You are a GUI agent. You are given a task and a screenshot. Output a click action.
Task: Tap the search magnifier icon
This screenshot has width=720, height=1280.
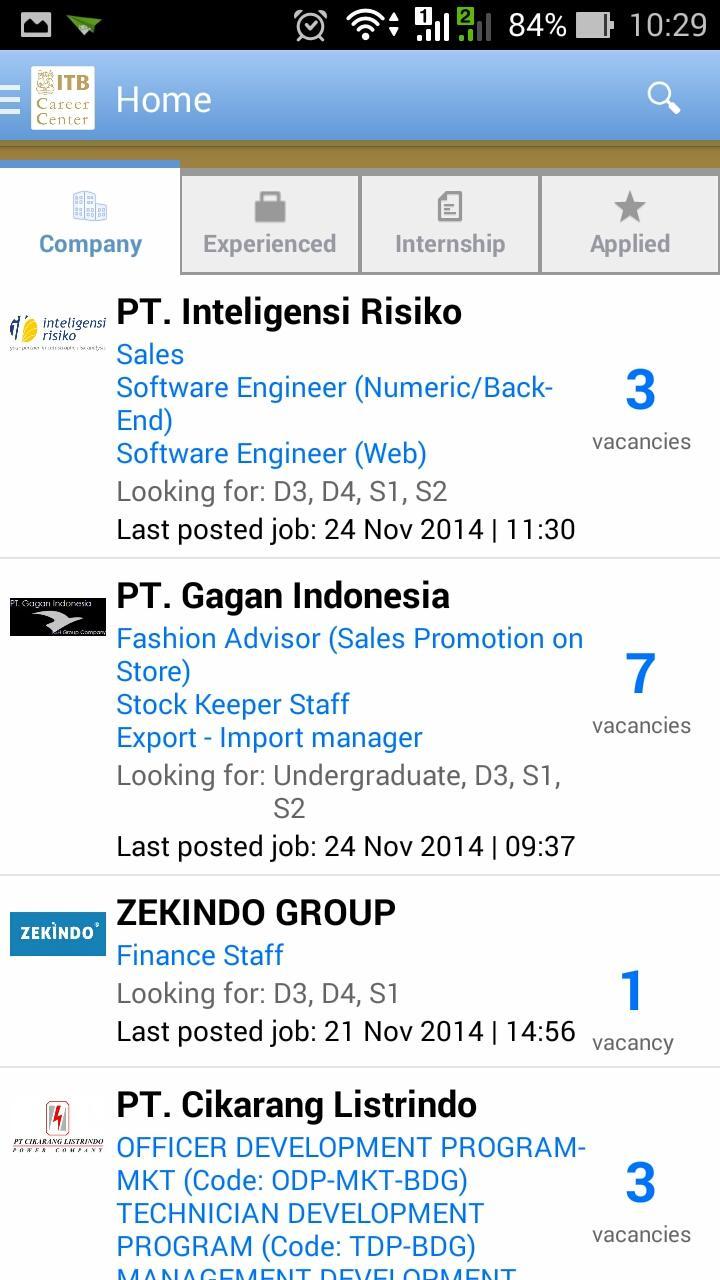tap(662, 98)
